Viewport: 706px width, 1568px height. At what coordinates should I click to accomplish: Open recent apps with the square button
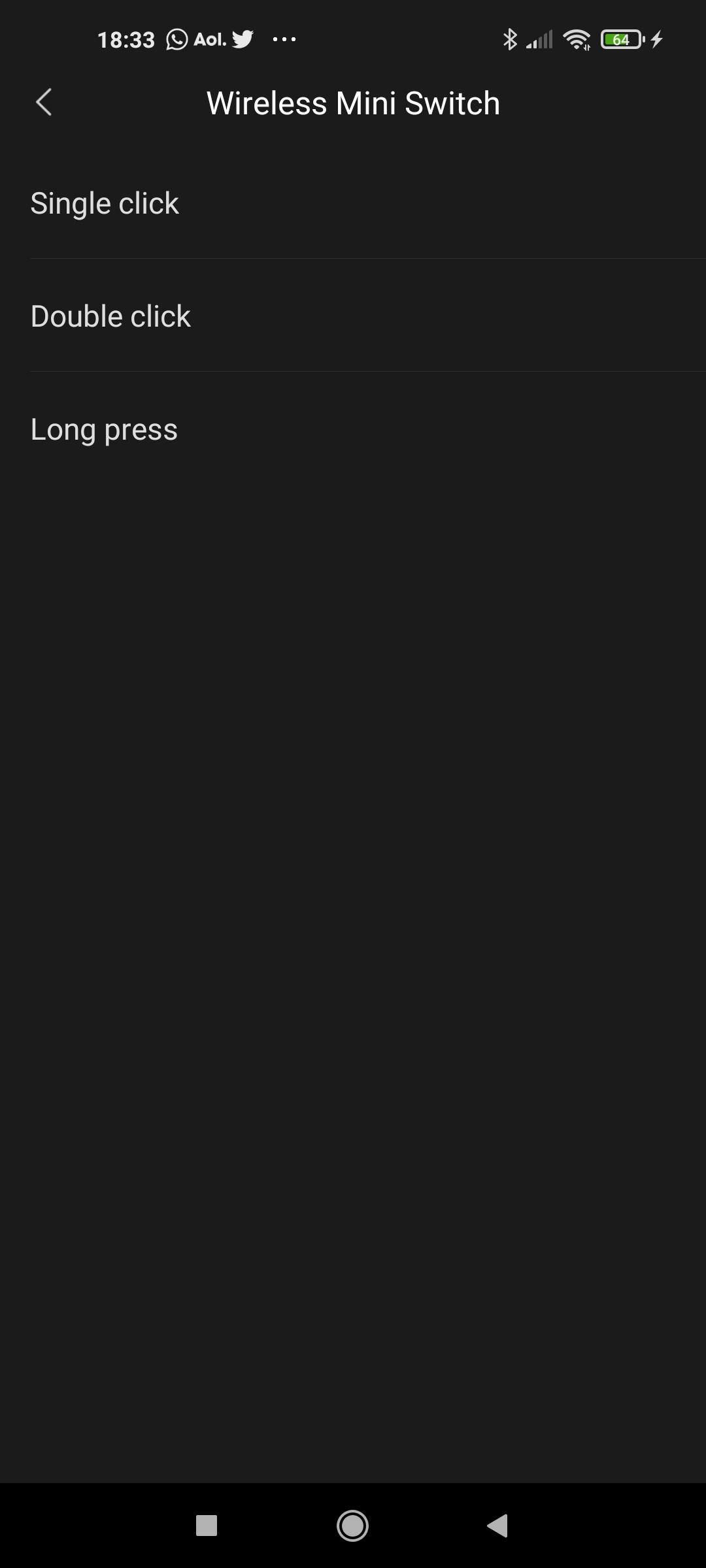coord(207,1526)
